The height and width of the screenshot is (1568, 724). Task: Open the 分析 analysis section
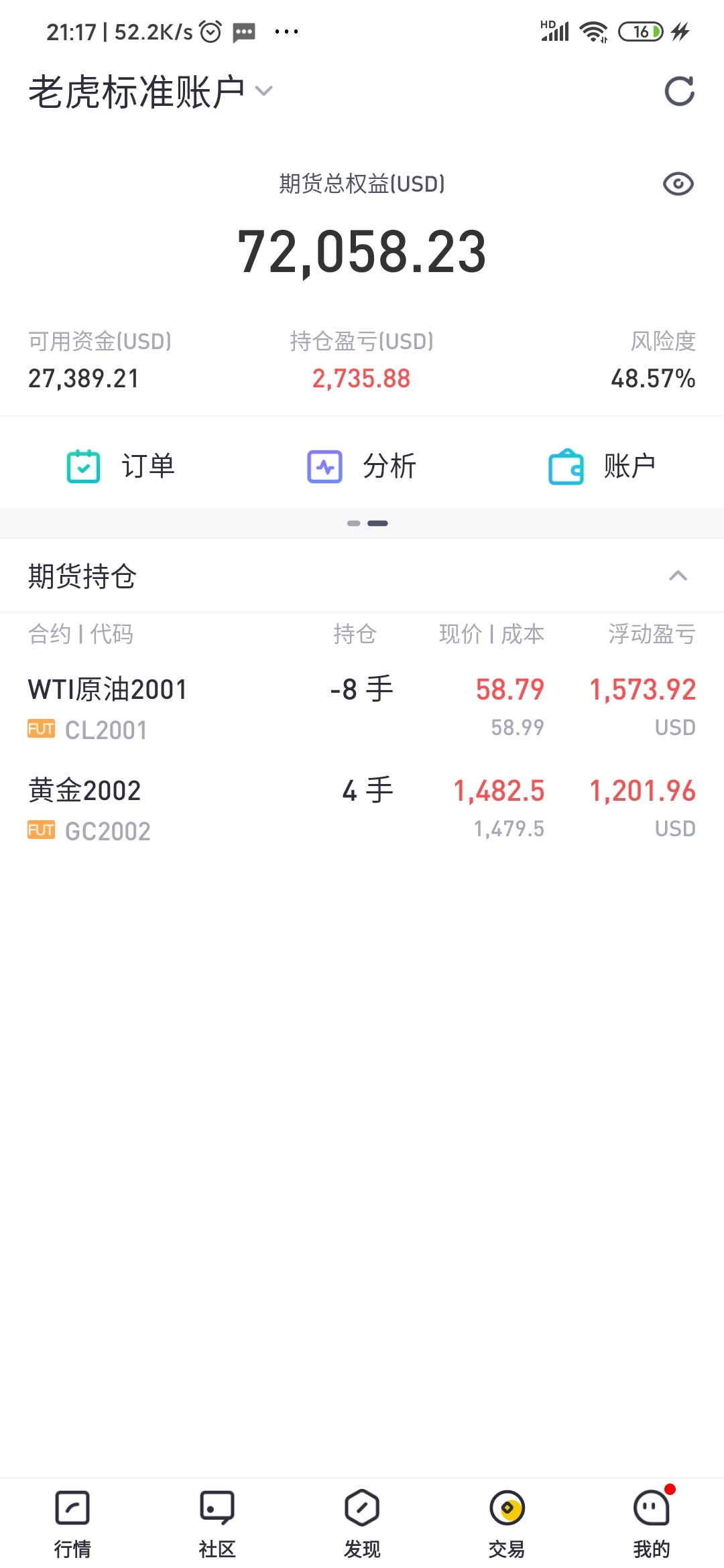coord(362,466)
